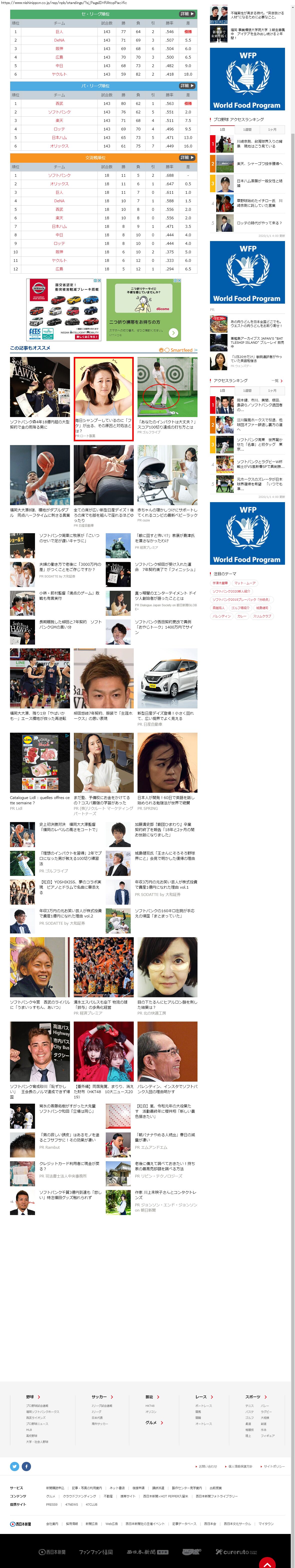Tap the red back-to-top arrow button
The image size is (295, 1568).
(x=267, y=1562)
